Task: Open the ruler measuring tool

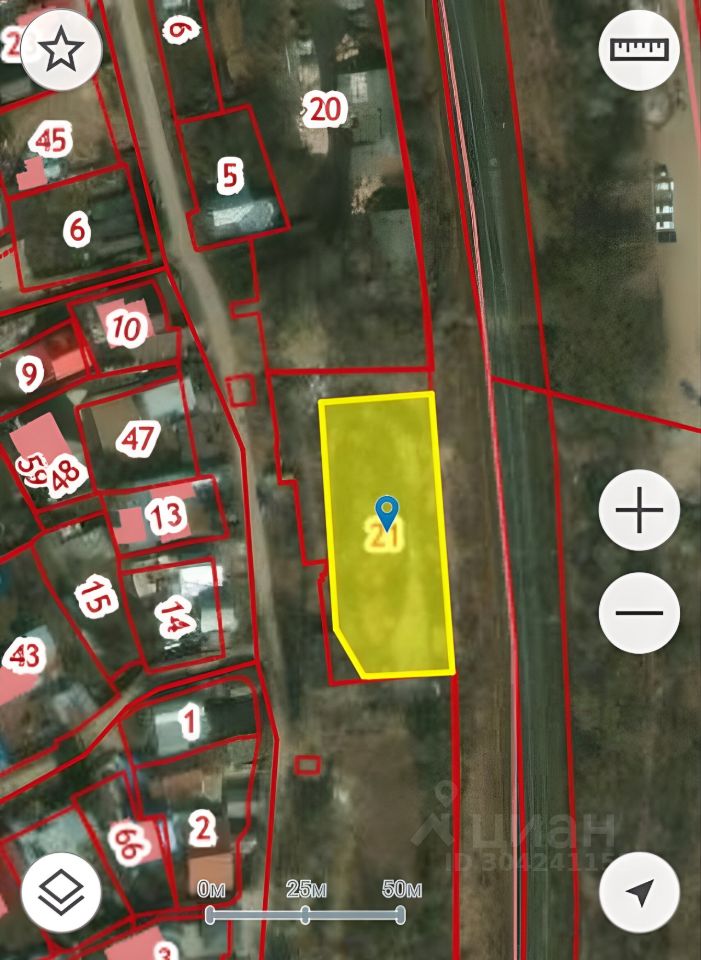Action: tap(639, 49)
